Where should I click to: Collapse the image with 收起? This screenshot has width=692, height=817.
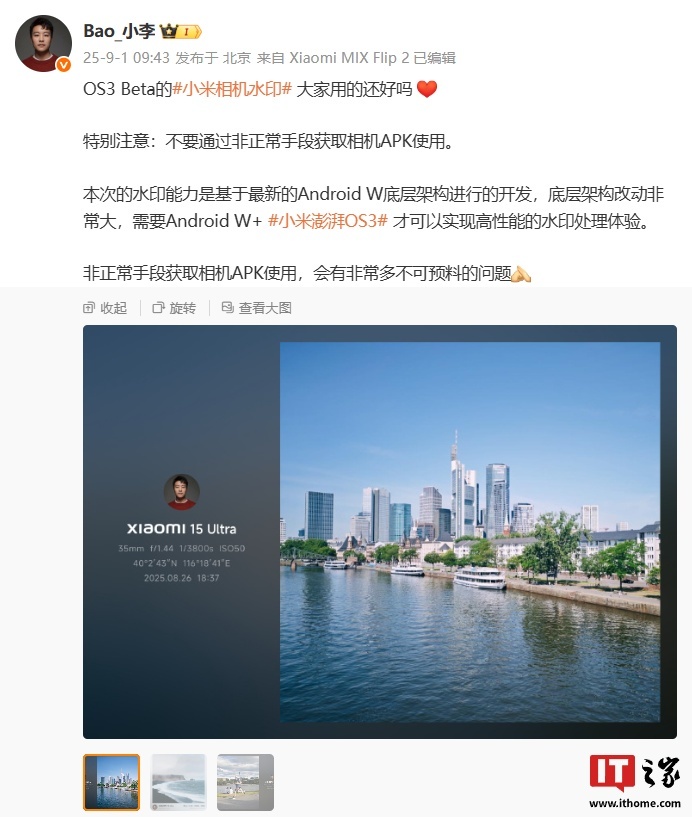pyautogui.click(x=105, y=308)
